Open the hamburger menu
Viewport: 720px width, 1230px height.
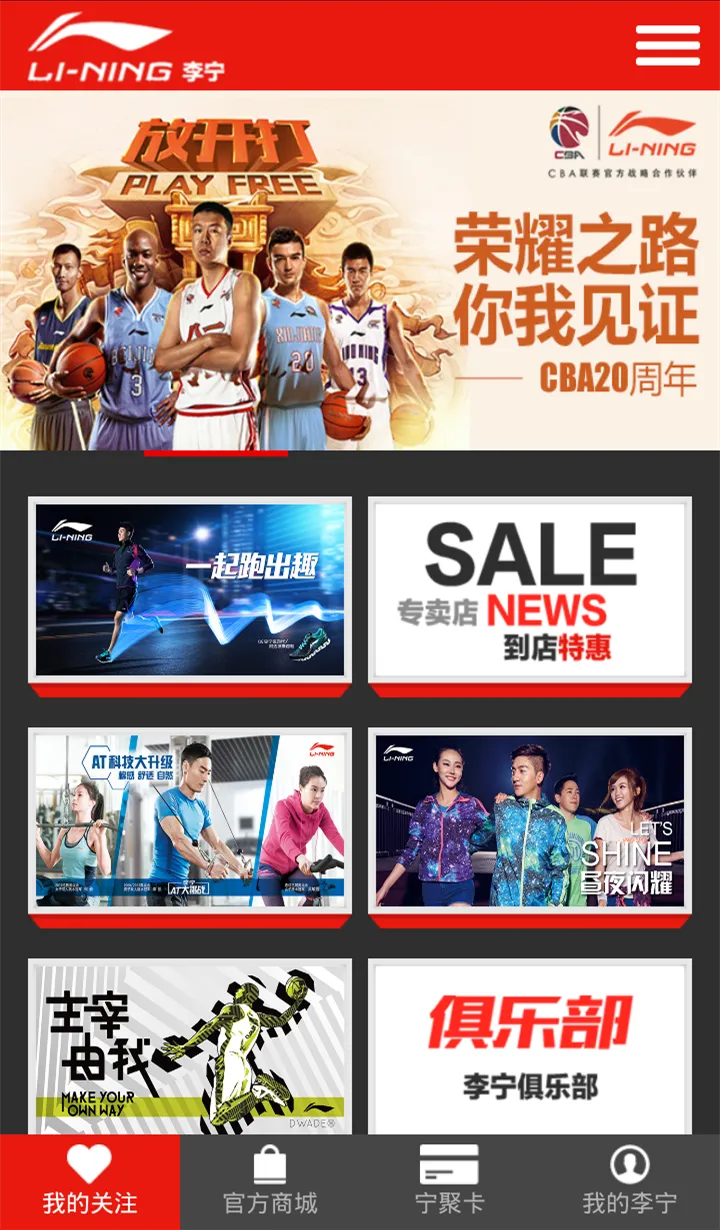coord(667,45)
